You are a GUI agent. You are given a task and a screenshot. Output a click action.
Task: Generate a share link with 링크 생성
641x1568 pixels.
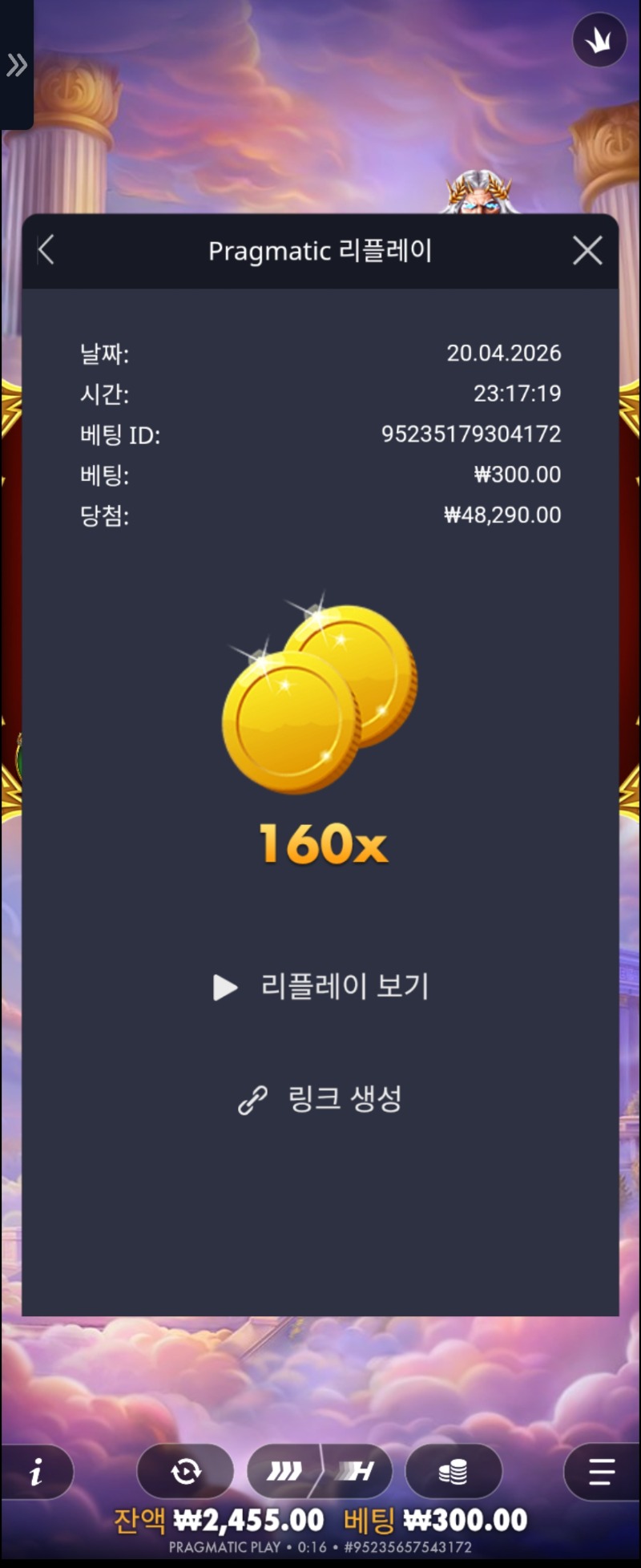tap(320, 1099)
